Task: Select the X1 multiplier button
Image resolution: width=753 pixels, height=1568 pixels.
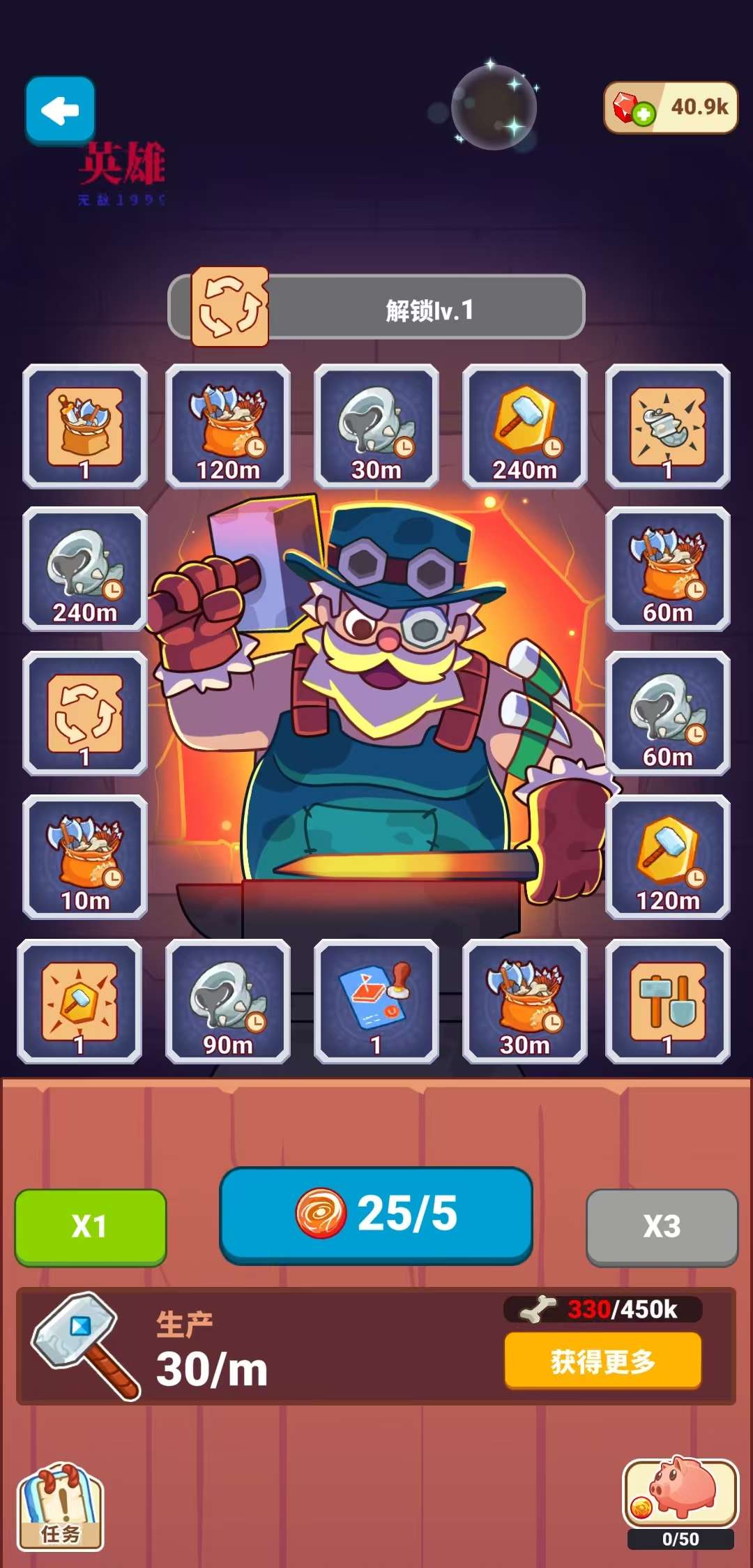Action: [x=91, y=1227]
